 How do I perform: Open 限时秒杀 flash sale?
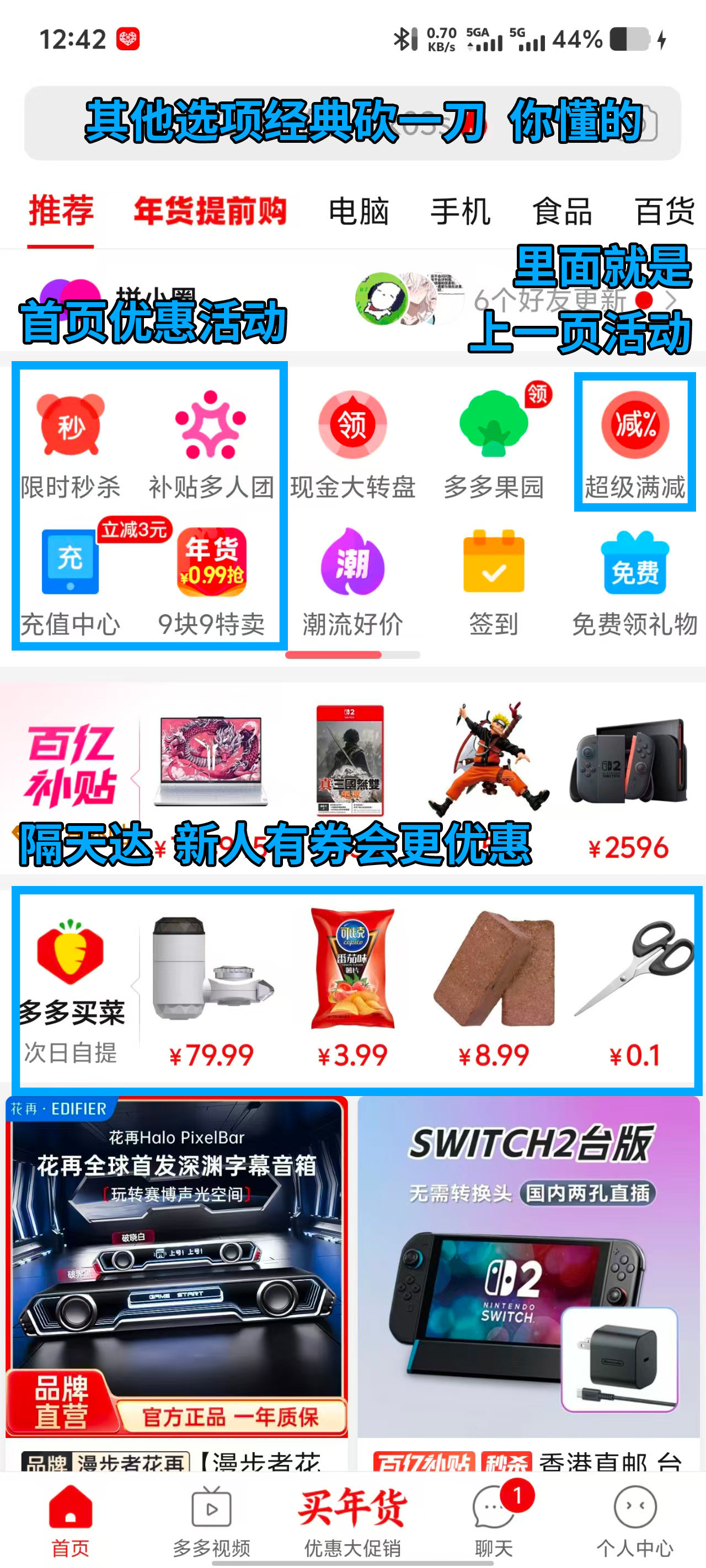click(x=71, y=444)
